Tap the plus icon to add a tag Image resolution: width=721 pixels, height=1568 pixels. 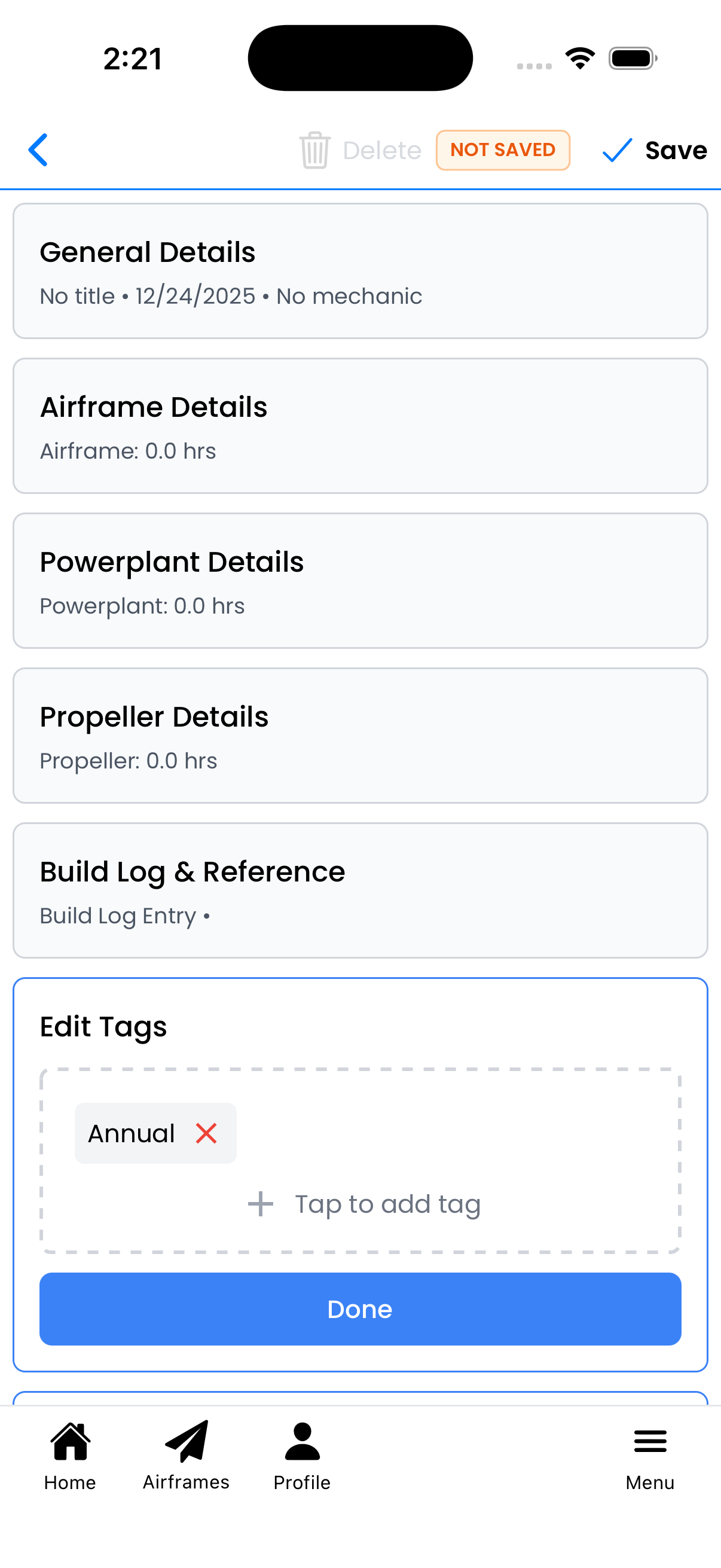pos(260,1203)
